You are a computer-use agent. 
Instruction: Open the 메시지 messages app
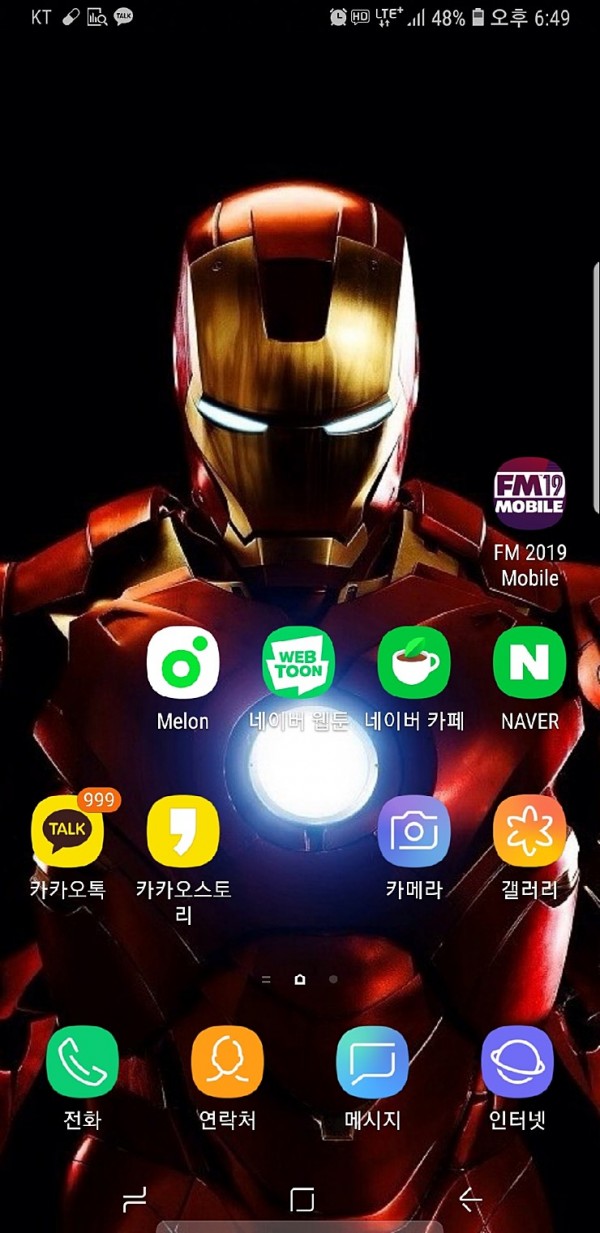(x=372, y=1062)
